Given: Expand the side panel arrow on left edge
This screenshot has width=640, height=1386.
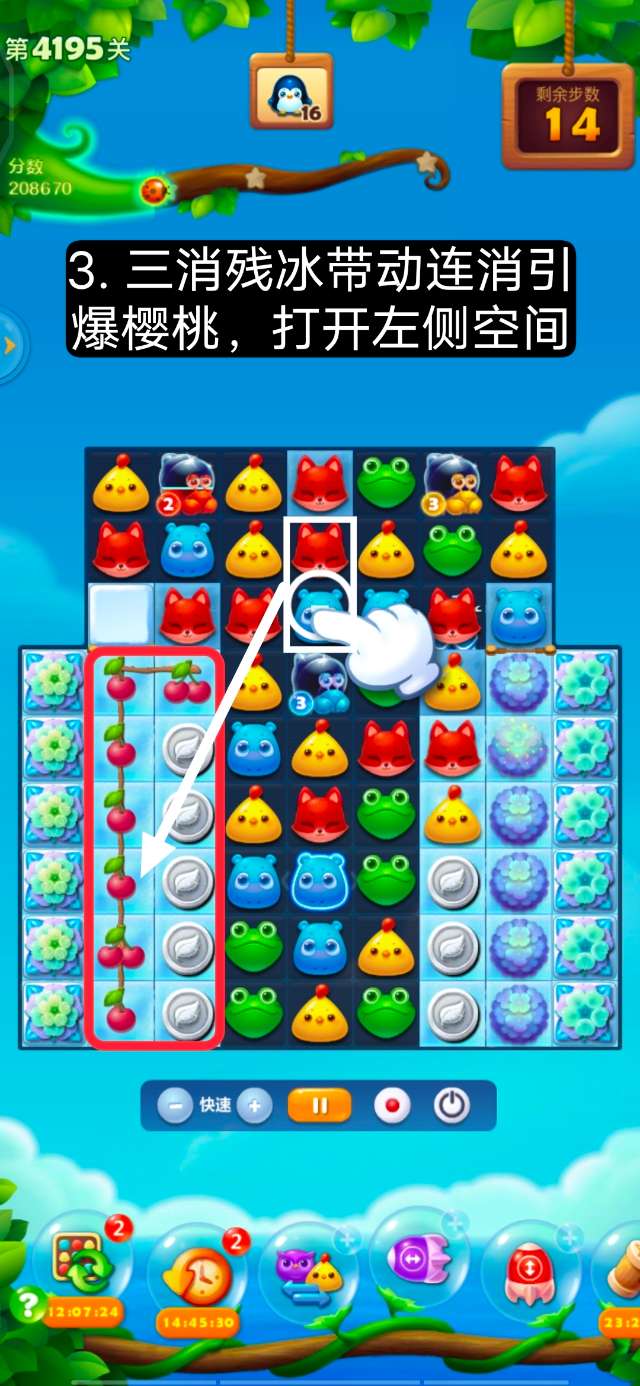Looking at the screenshot, I should [10, 346].
